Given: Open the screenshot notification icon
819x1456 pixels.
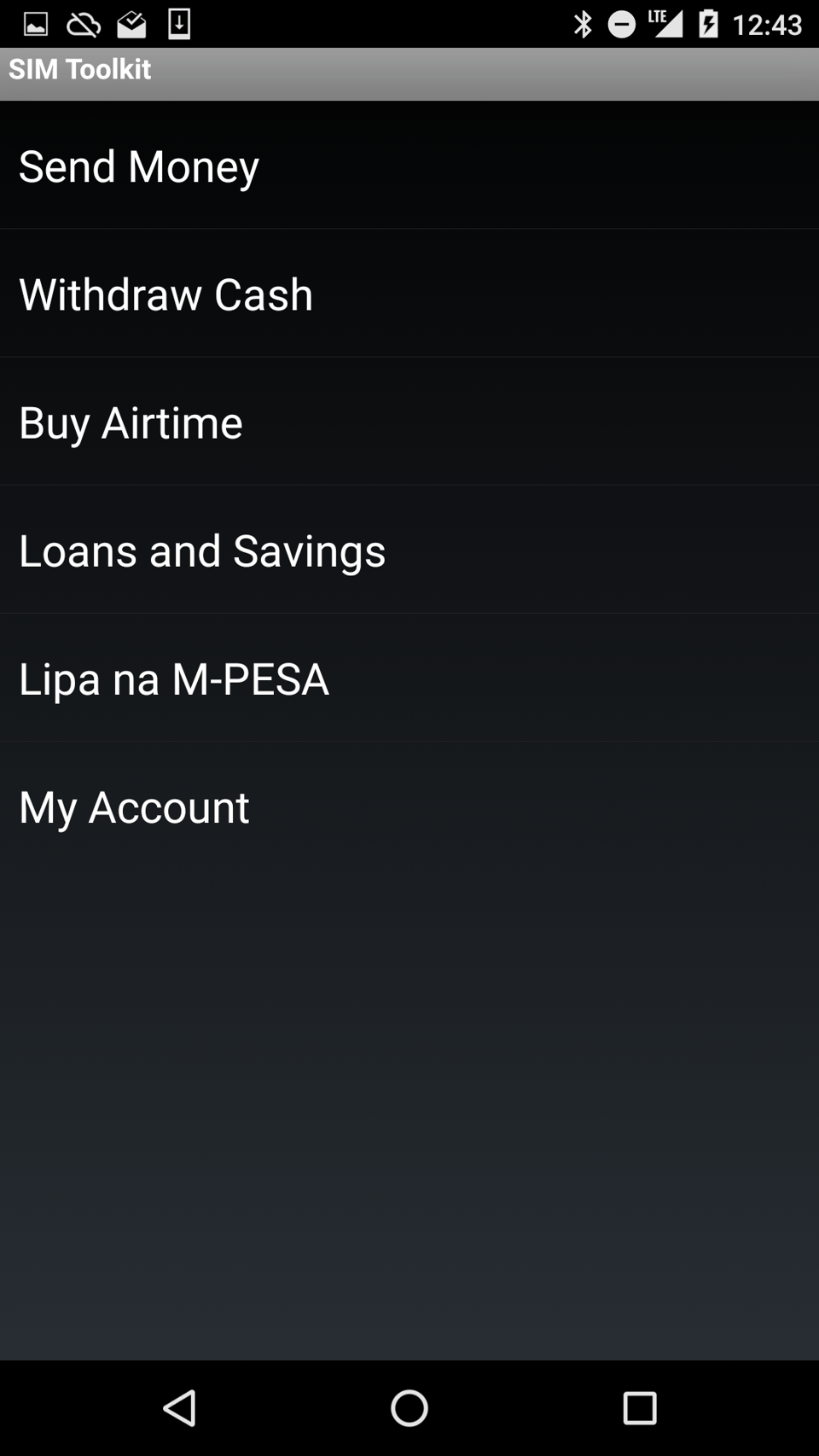Looking at the screenshot, I should click(34, 23).
